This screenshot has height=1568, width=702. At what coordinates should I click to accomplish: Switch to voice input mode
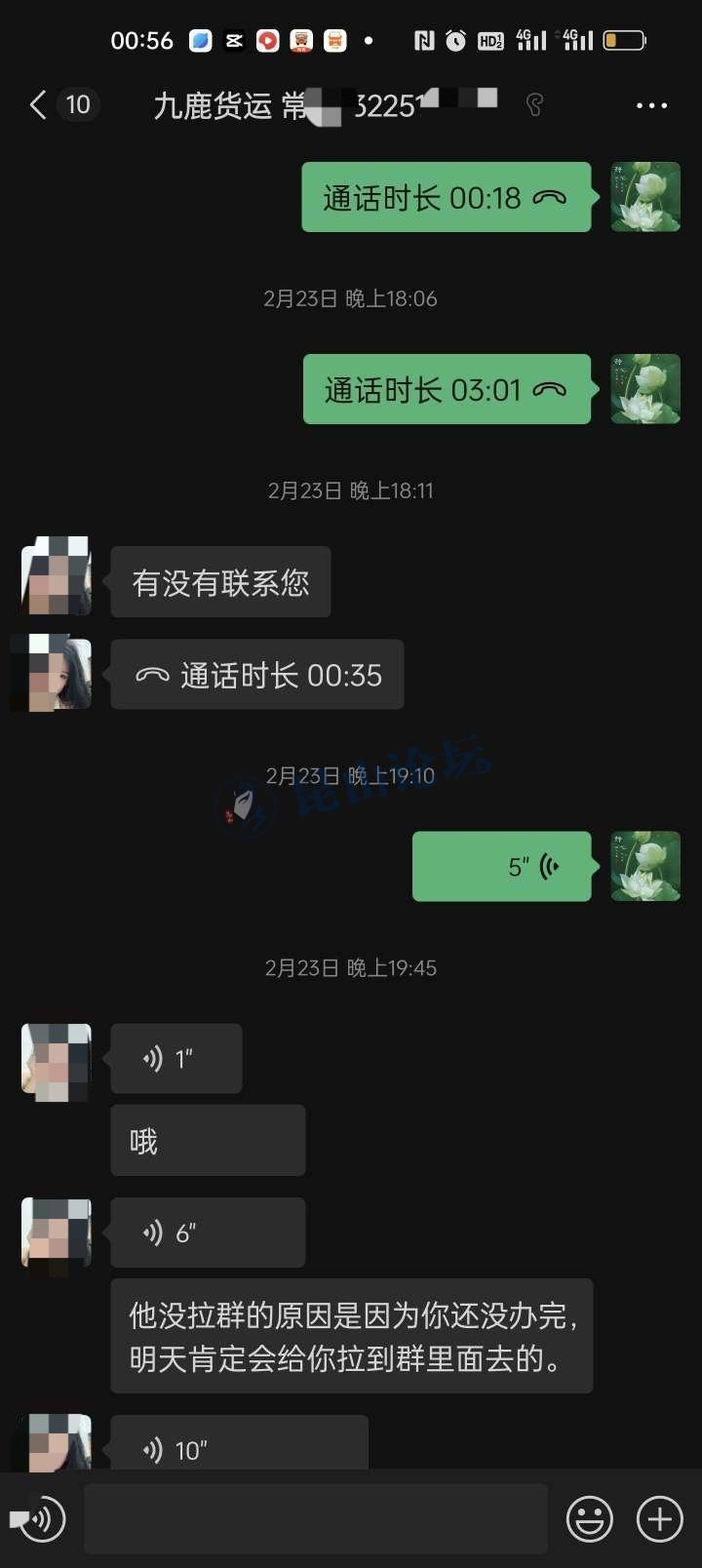pyautogui.click(x=37, y=1519)
